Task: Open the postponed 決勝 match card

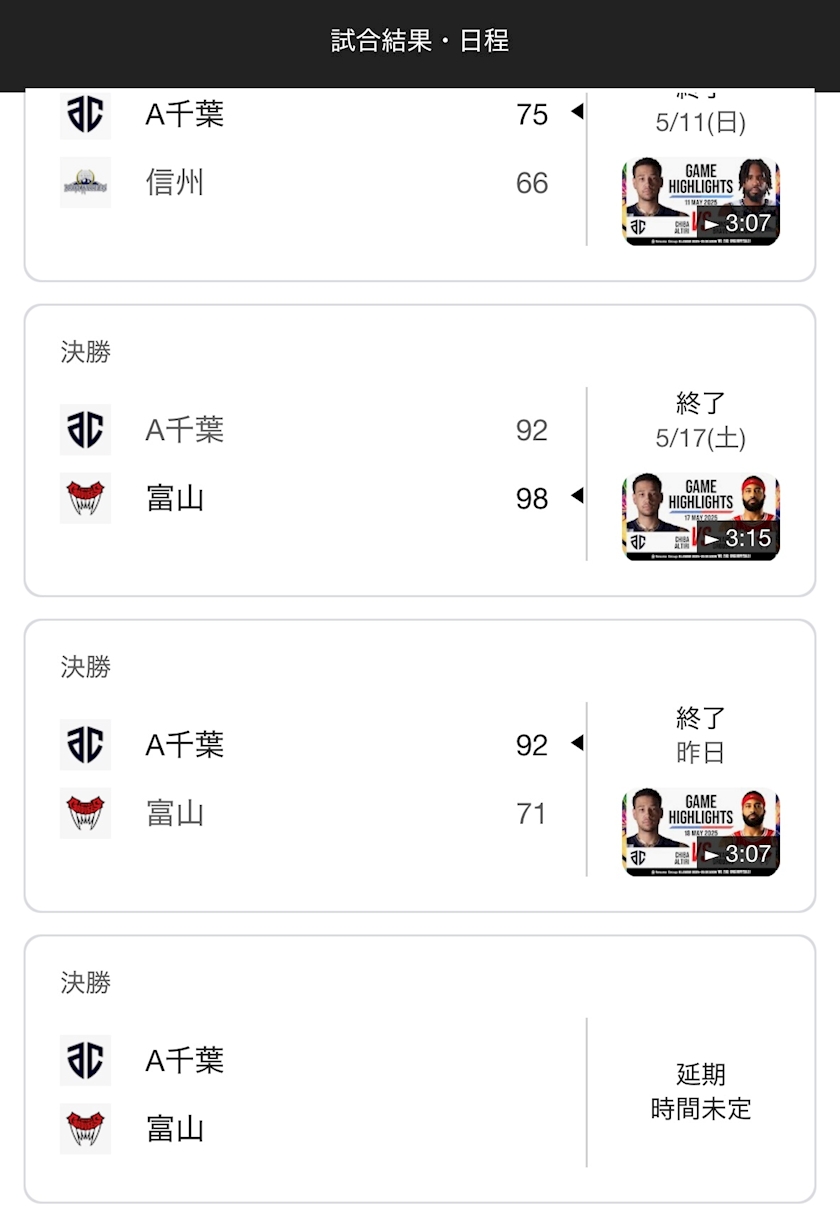Action: (x=420, y=1069)
